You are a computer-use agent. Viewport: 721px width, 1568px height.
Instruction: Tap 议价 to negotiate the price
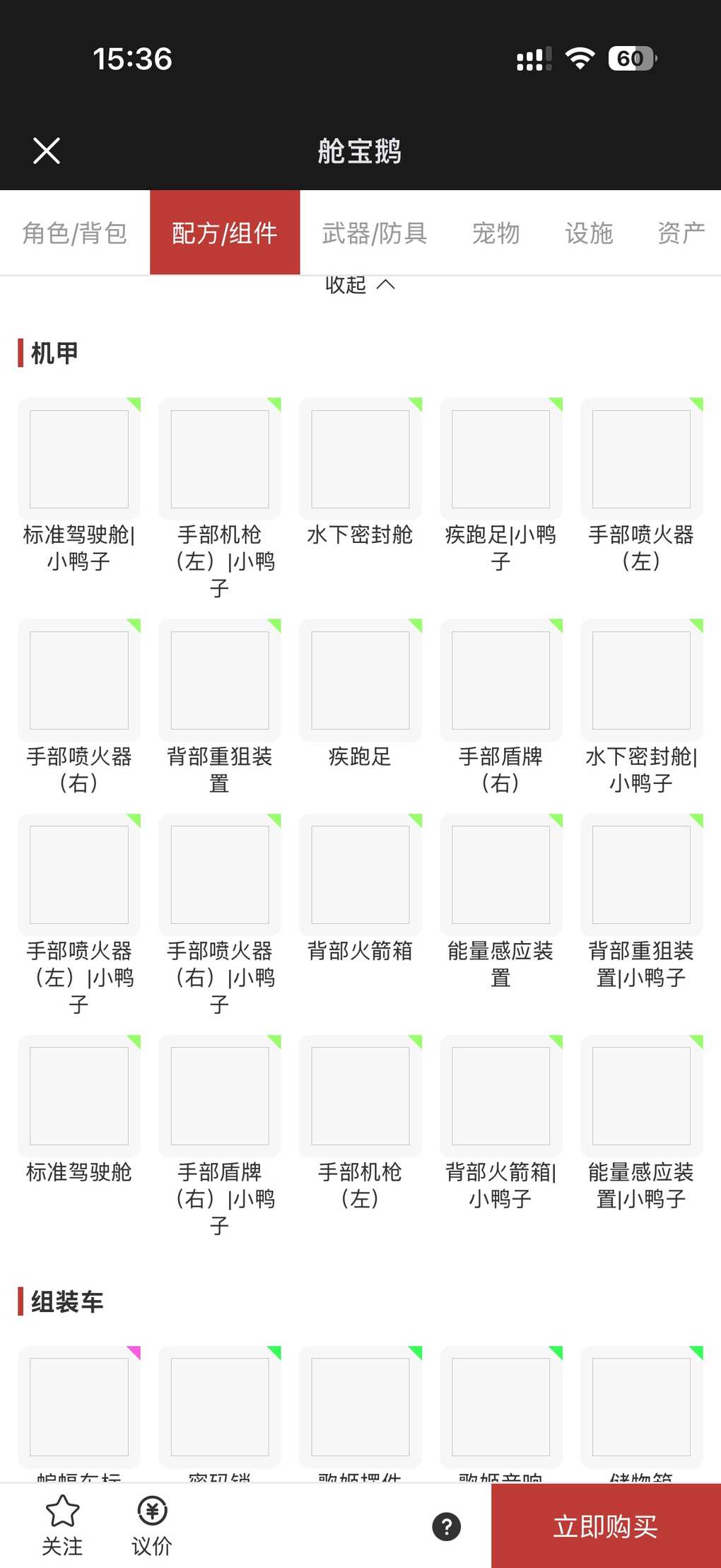click(x=152, y=1526)
